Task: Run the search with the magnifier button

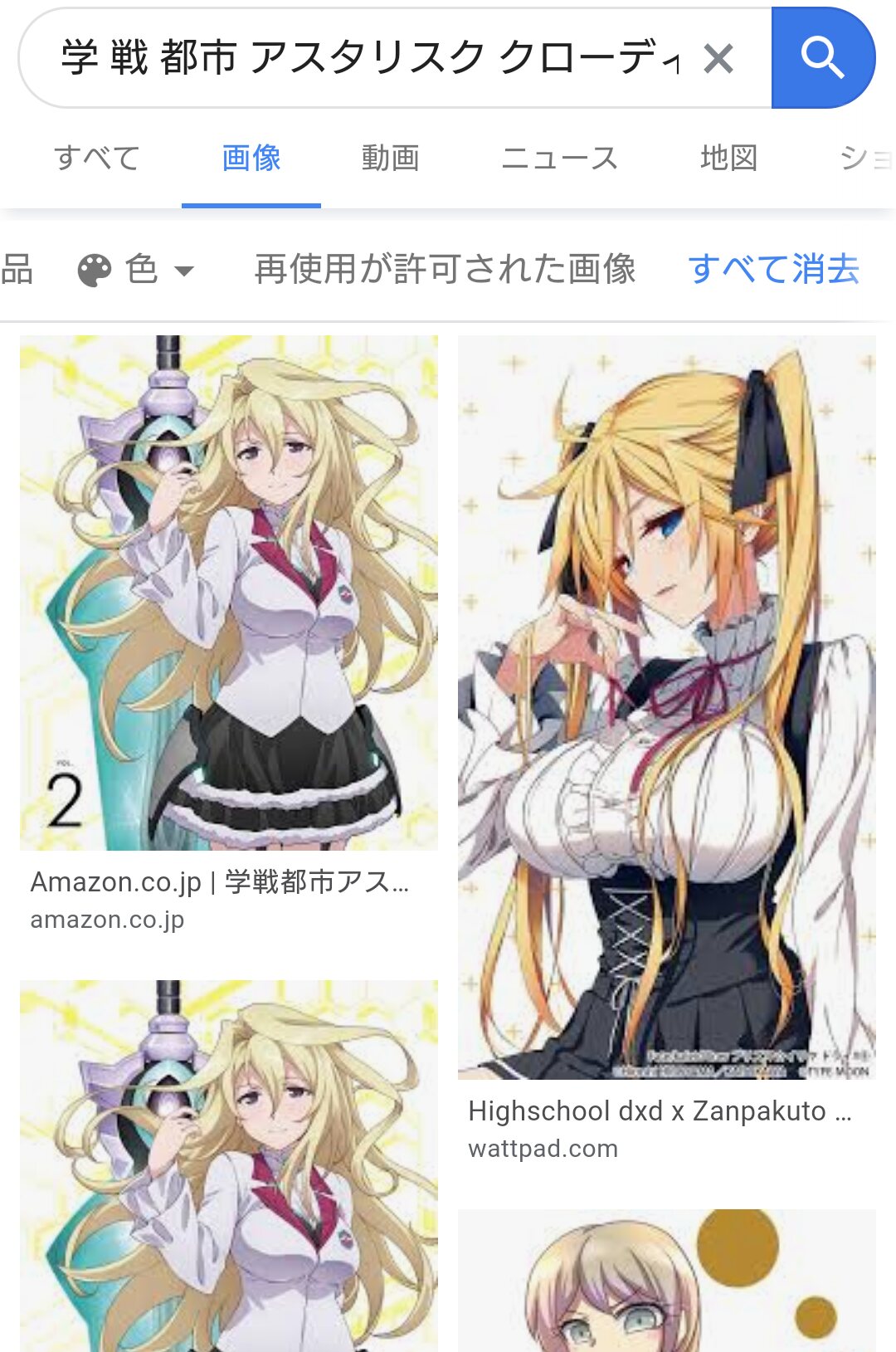Action: (x=822, y=58)
